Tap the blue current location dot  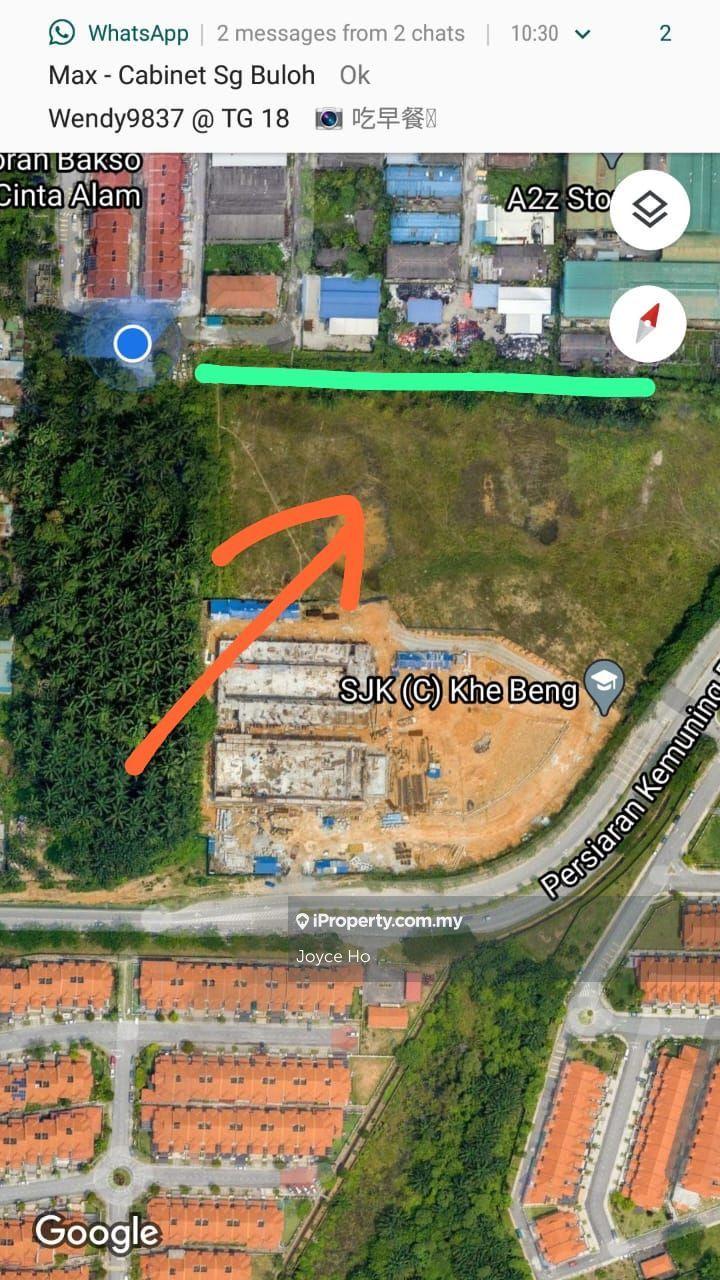pyautogui.click(x=132, y=344)
